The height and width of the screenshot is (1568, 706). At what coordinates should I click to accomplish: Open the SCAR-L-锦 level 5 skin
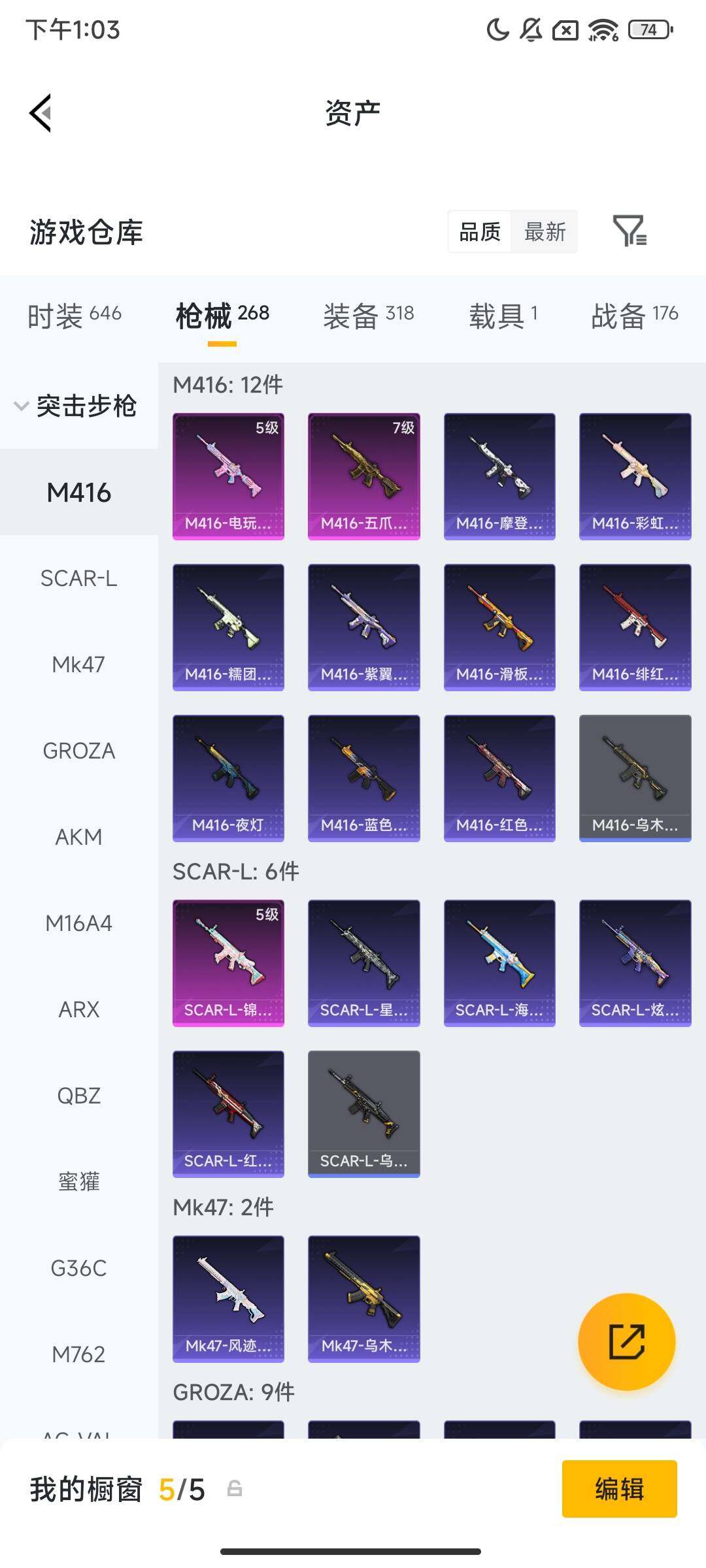click(228, 963)
